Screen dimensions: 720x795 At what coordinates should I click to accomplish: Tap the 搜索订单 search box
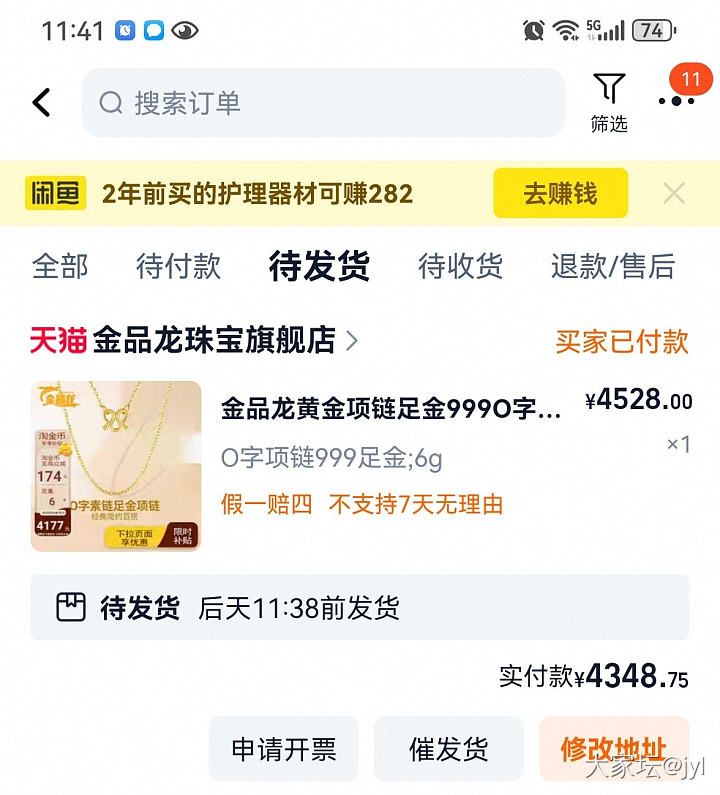click(323, 102)
